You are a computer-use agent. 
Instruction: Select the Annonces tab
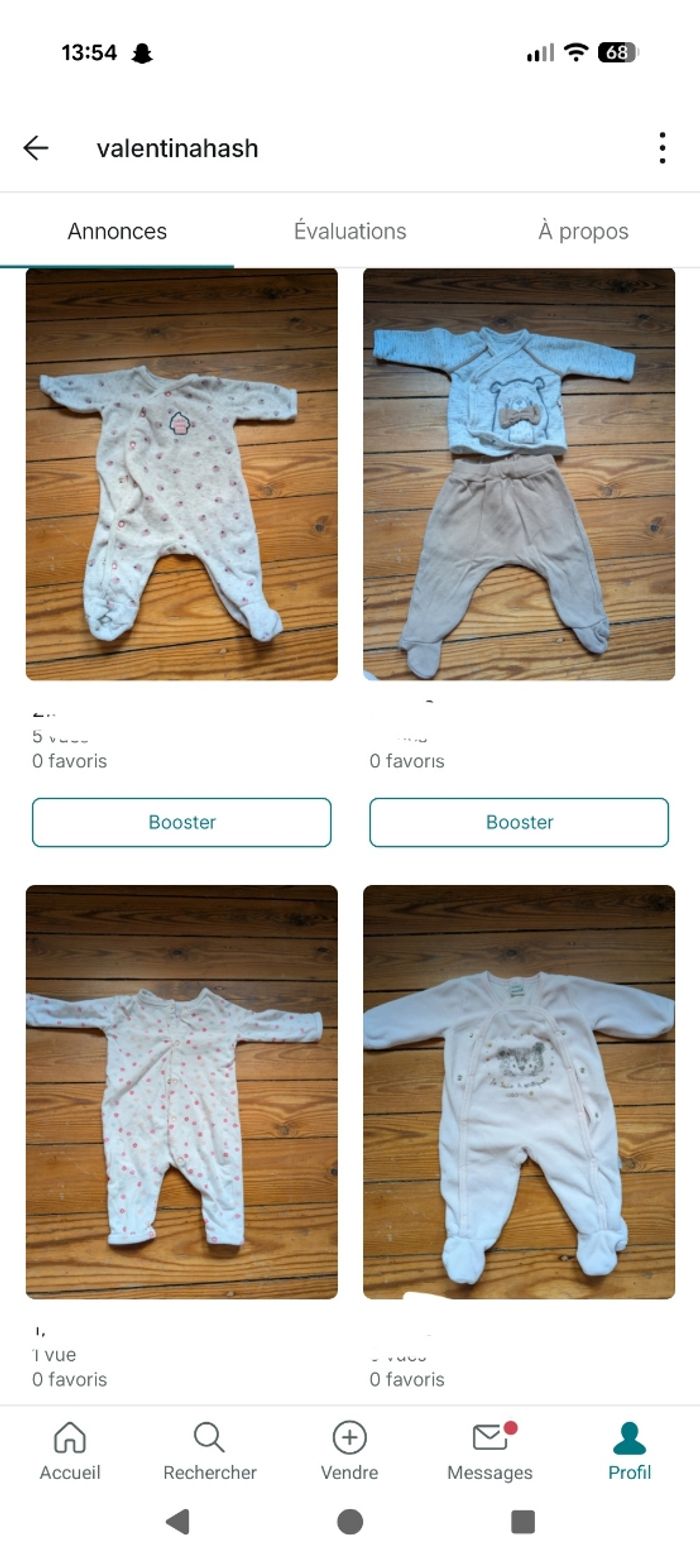117,231
